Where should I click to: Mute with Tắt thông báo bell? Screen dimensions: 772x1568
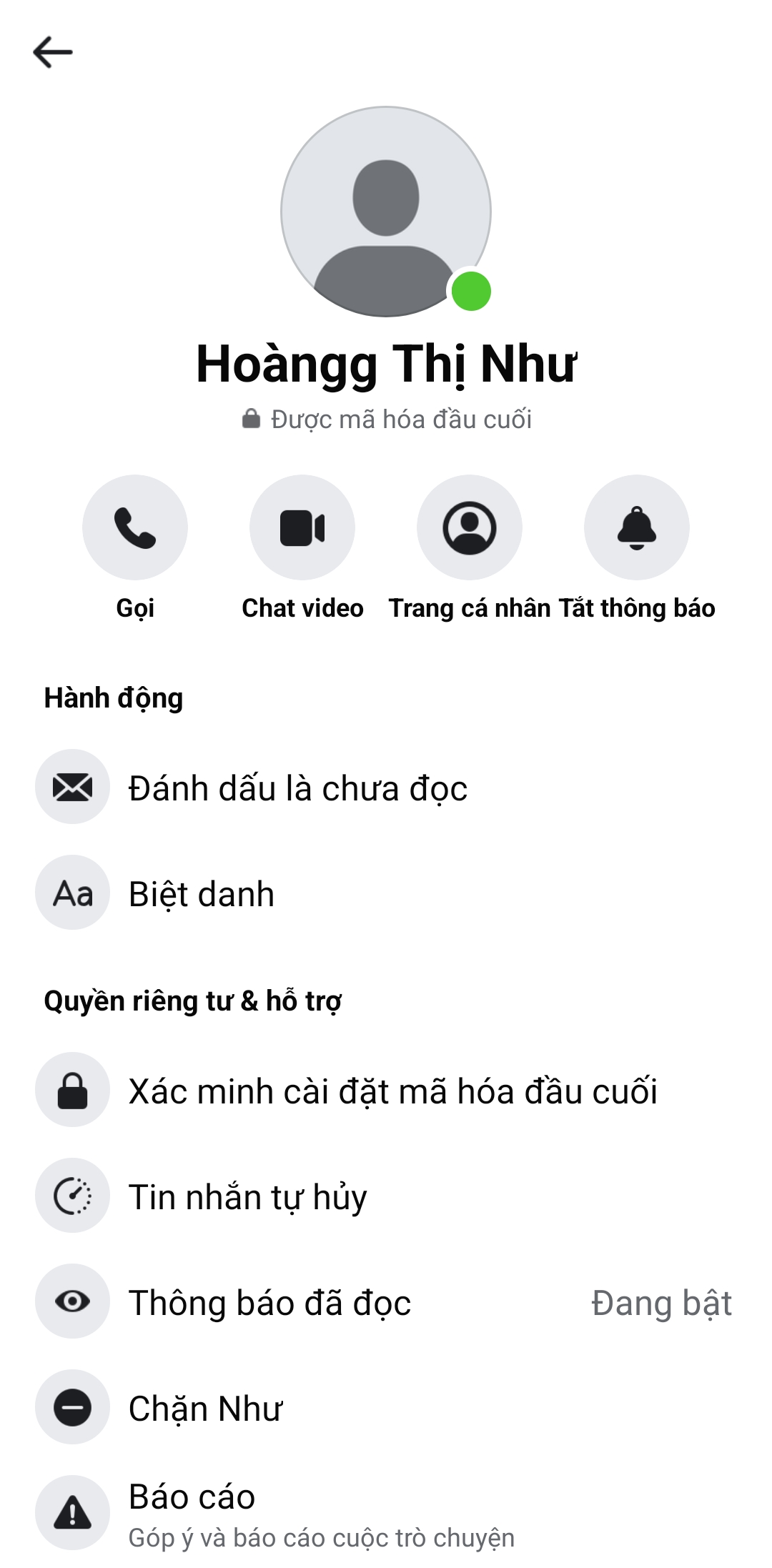637,528
